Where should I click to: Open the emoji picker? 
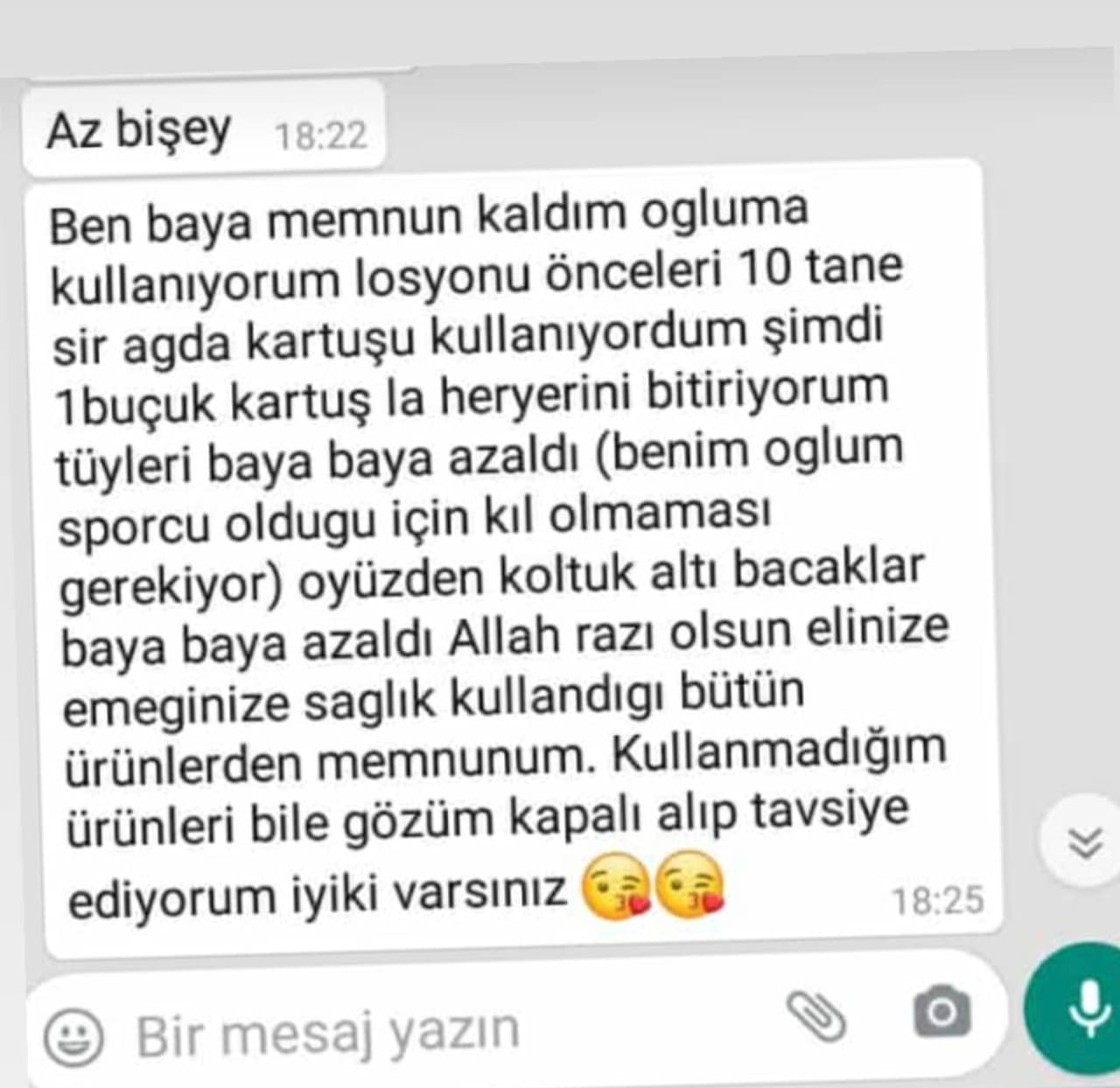tap(73, 1037)
